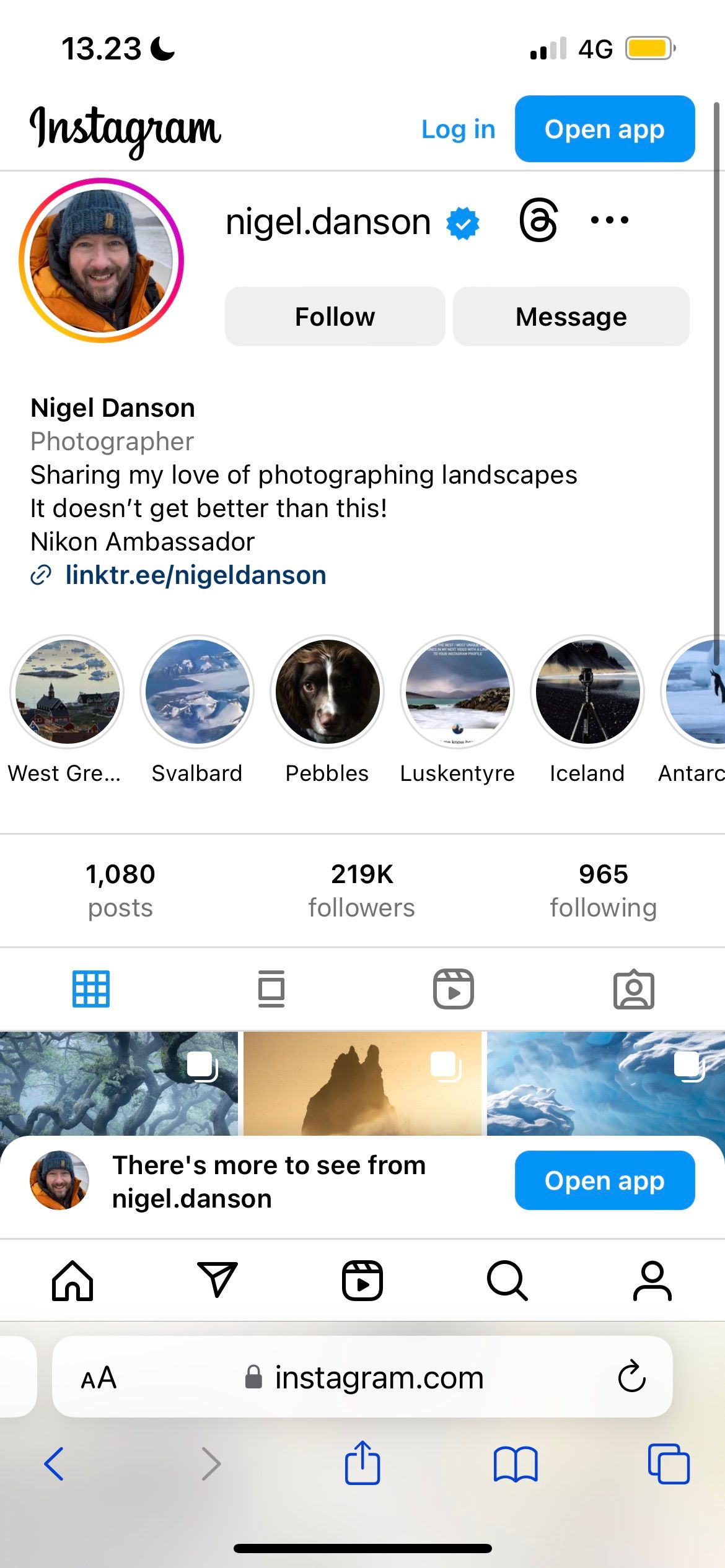This screenshot has width=725, height=1568.
Task: Send a message to nigel.danson
Action: (571, 316)
